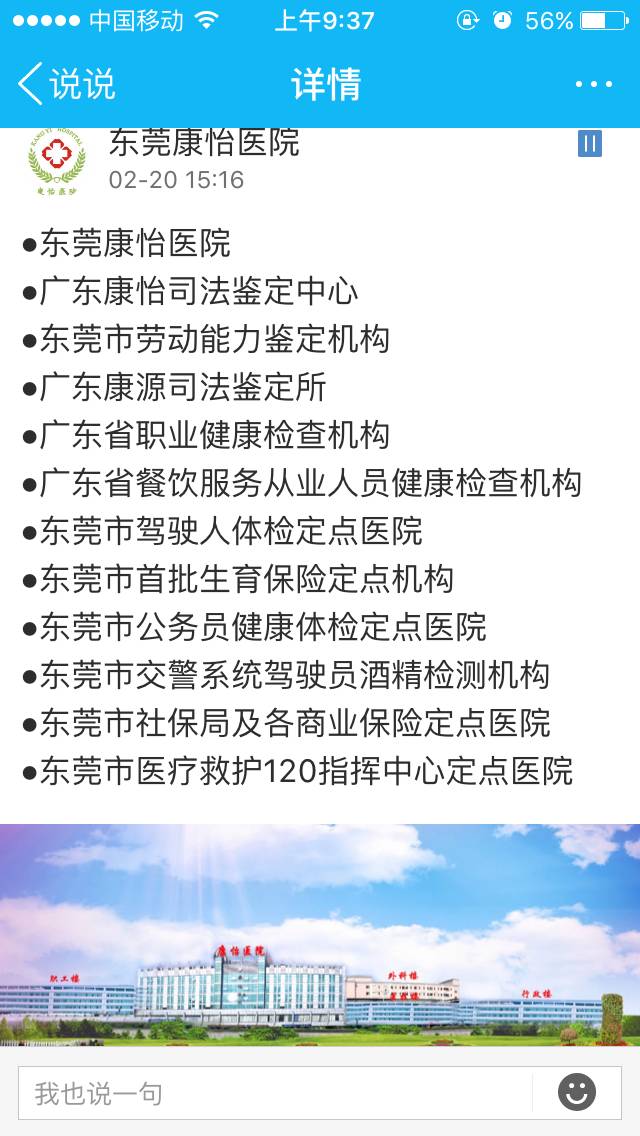Open the 东莞康怡医院 author name
Screen dimensions: 640x1136
coord(204,143)
